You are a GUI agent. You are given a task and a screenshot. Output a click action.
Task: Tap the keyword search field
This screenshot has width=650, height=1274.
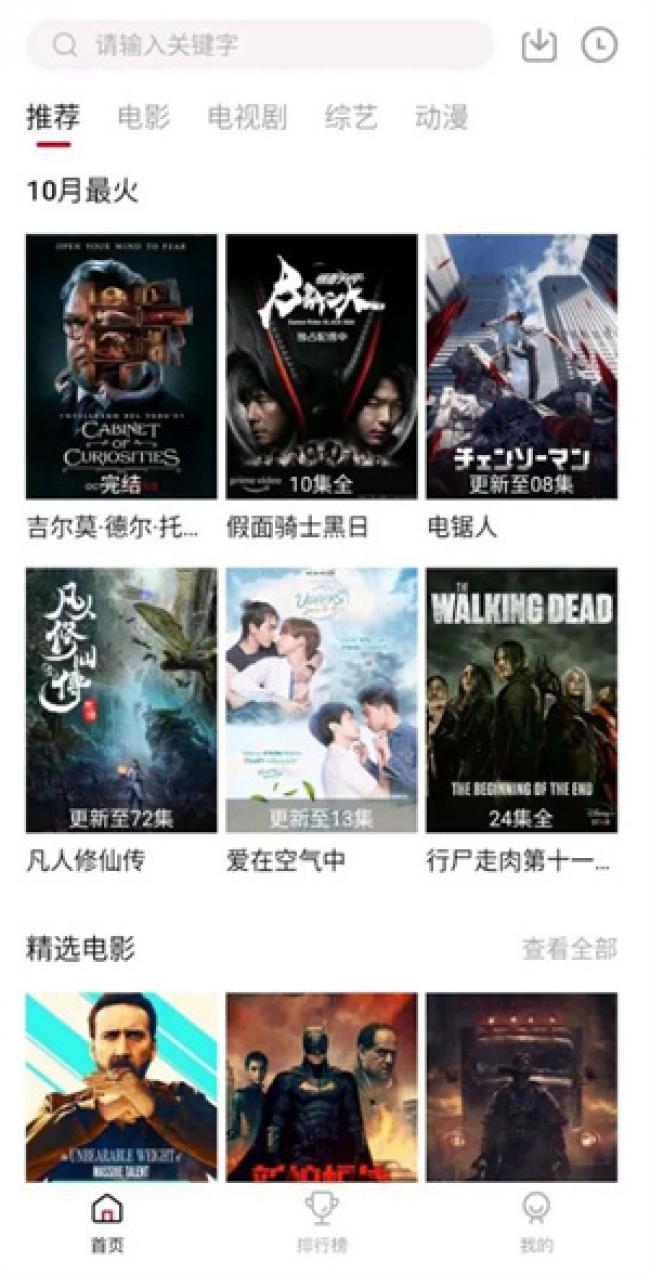pos(260,45)
